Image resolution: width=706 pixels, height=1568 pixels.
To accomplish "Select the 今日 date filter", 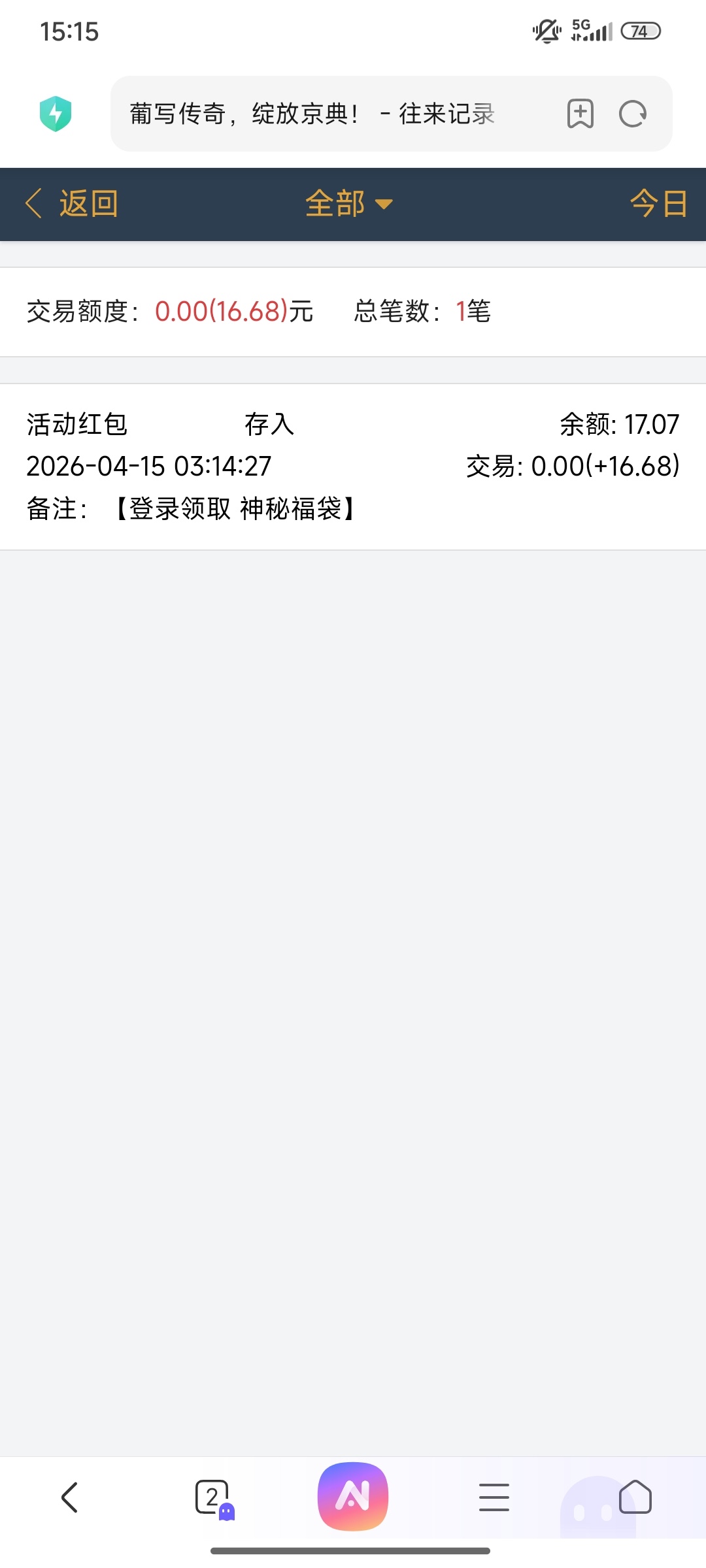I will pos(658,204).
